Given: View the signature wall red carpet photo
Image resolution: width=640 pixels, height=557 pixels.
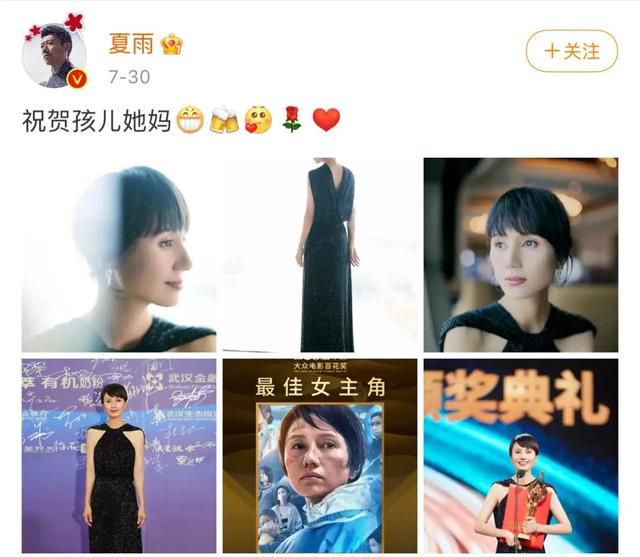Looking at the screenshot, I should [119, 455].
